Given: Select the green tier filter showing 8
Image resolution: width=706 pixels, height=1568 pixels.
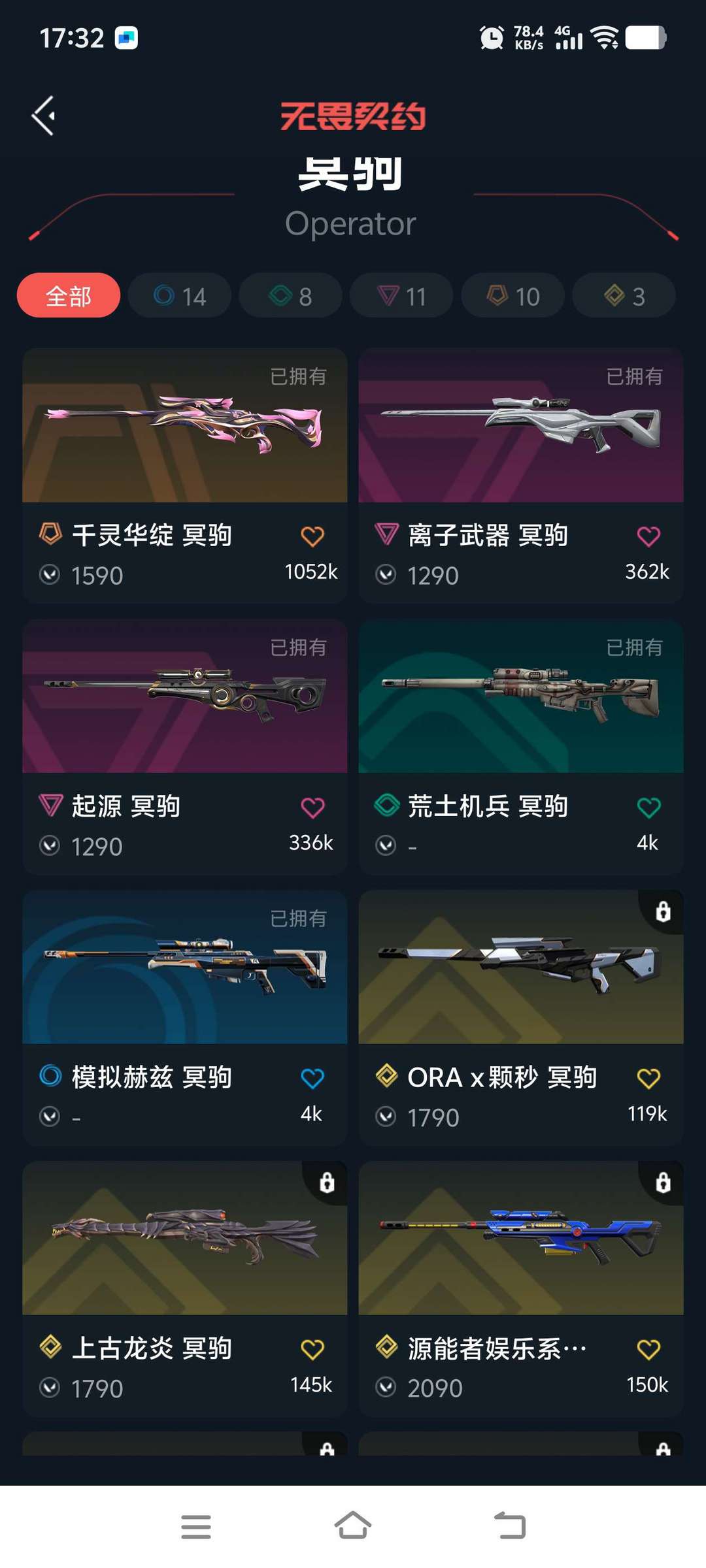Looking at the screenshot, I should coord(290,295).
